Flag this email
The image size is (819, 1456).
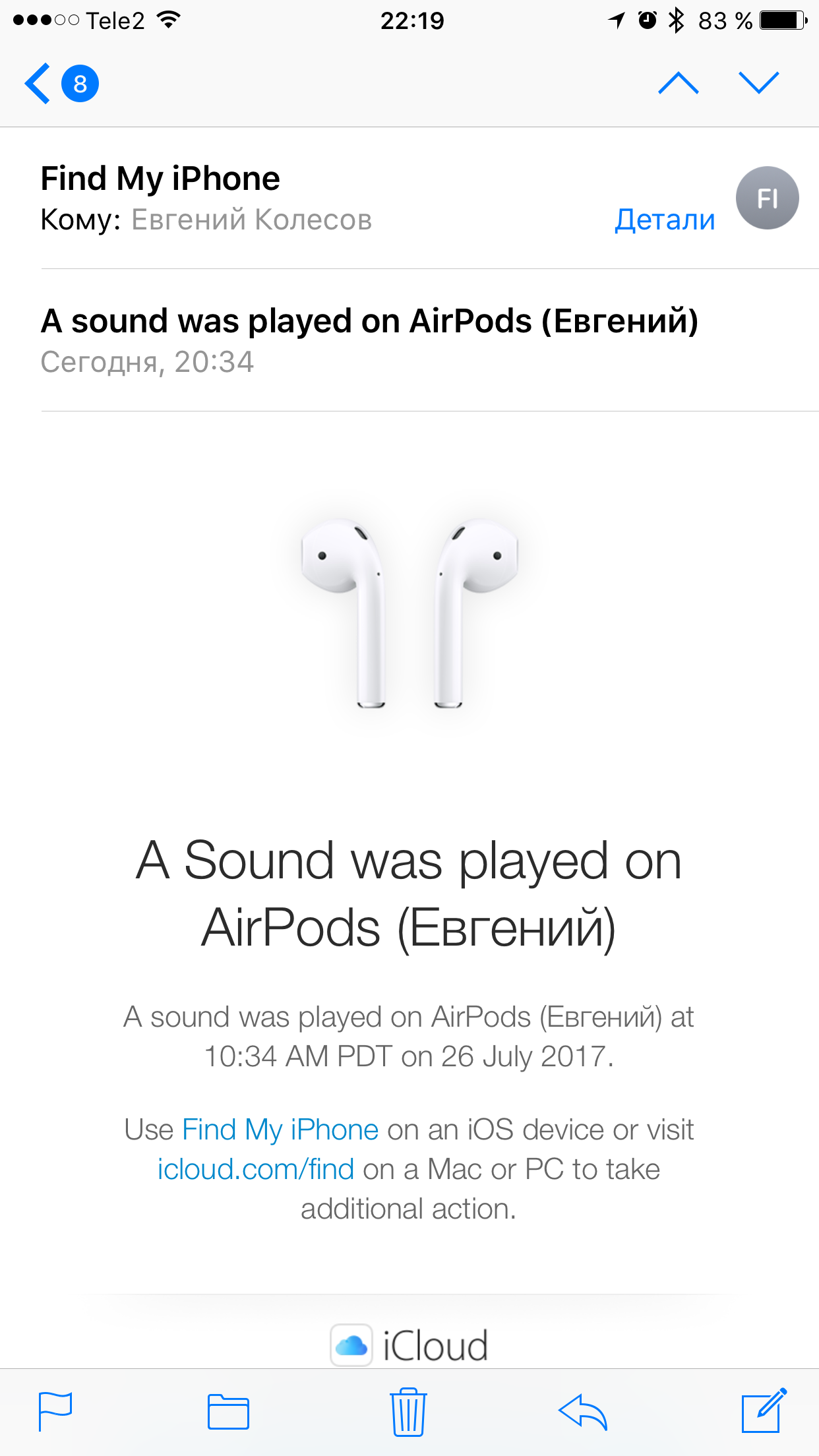pyautogui.click(x=55, y=1411)
